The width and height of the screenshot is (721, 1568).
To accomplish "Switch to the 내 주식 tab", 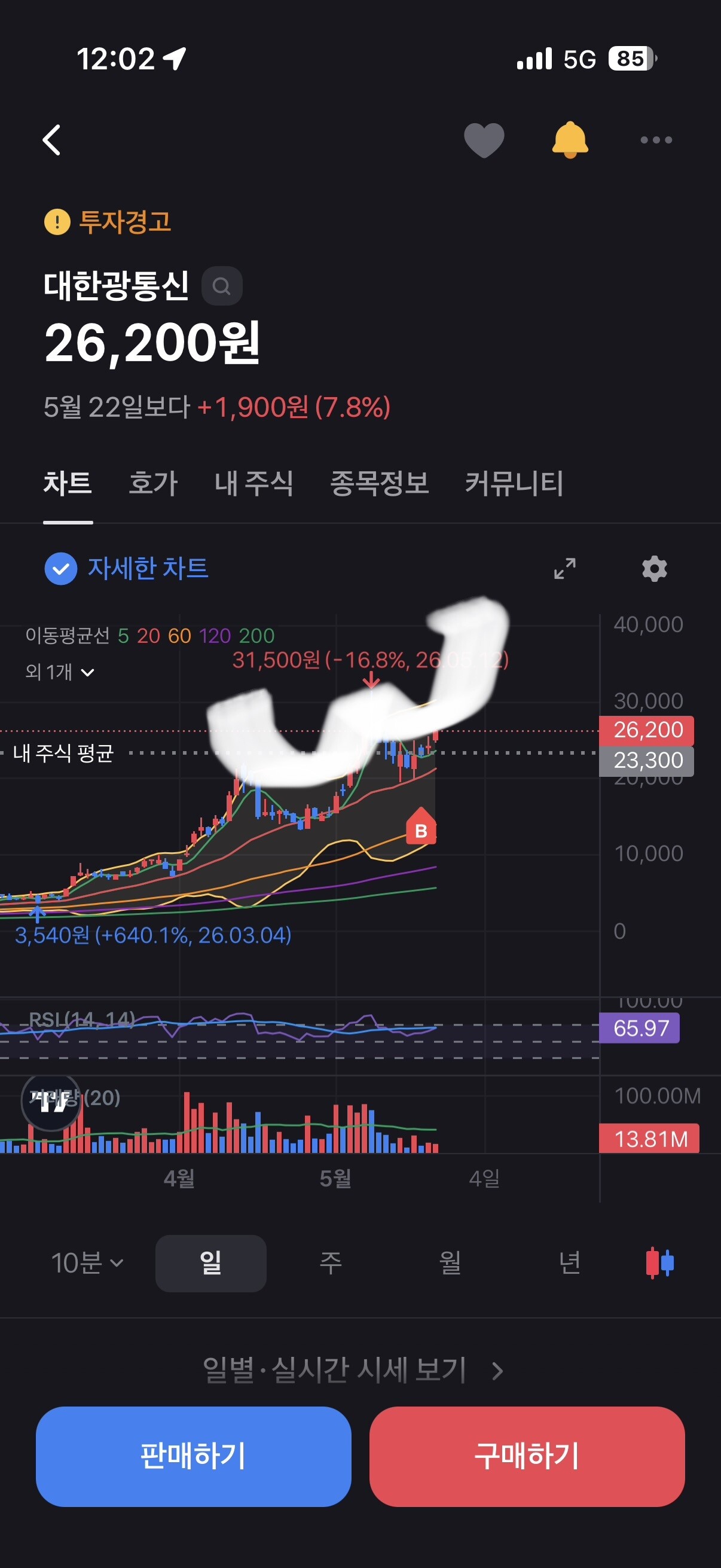I will click(253, 483).
